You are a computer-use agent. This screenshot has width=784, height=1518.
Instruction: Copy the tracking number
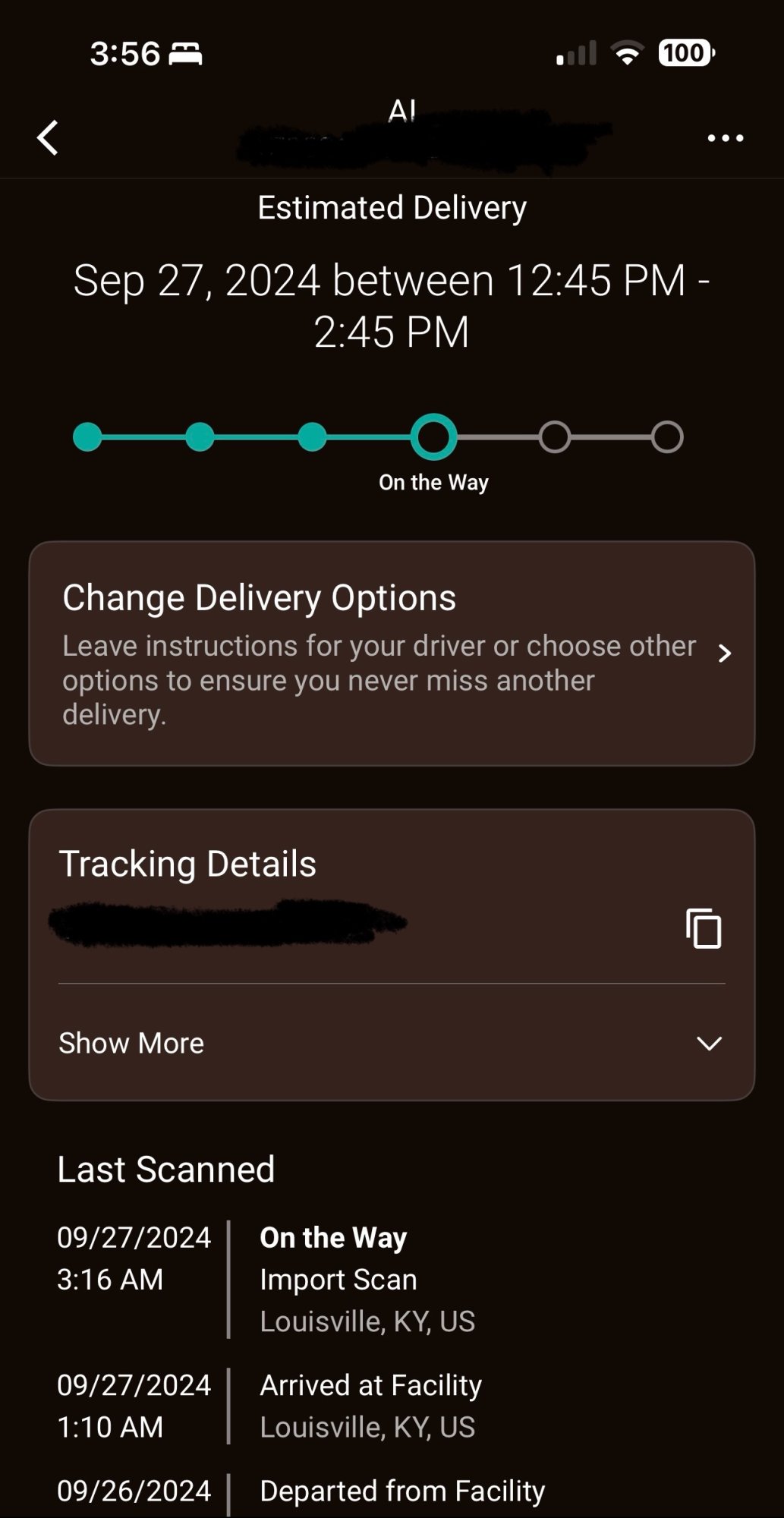(x=704, y=928)
